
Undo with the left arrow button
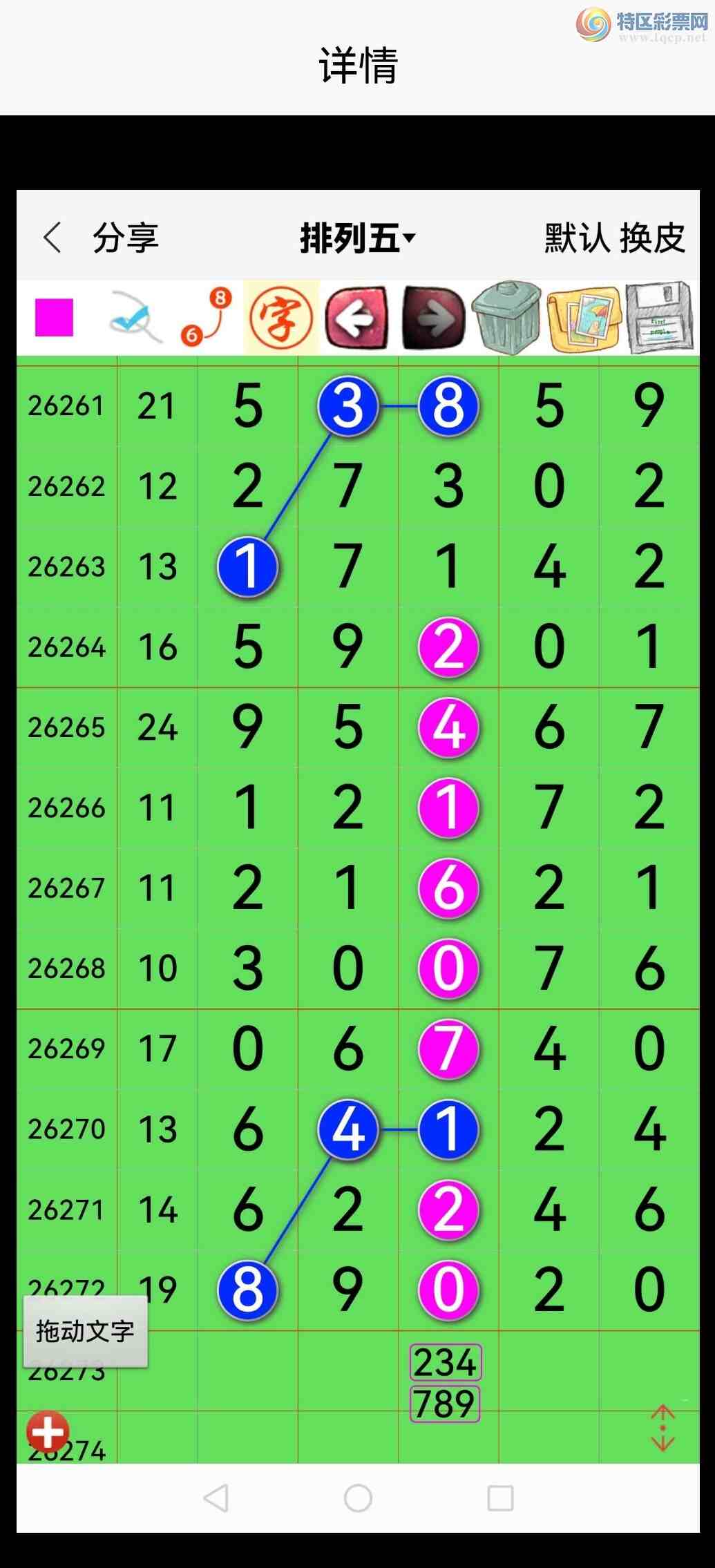pyautogui.click(x=356, y=318)
